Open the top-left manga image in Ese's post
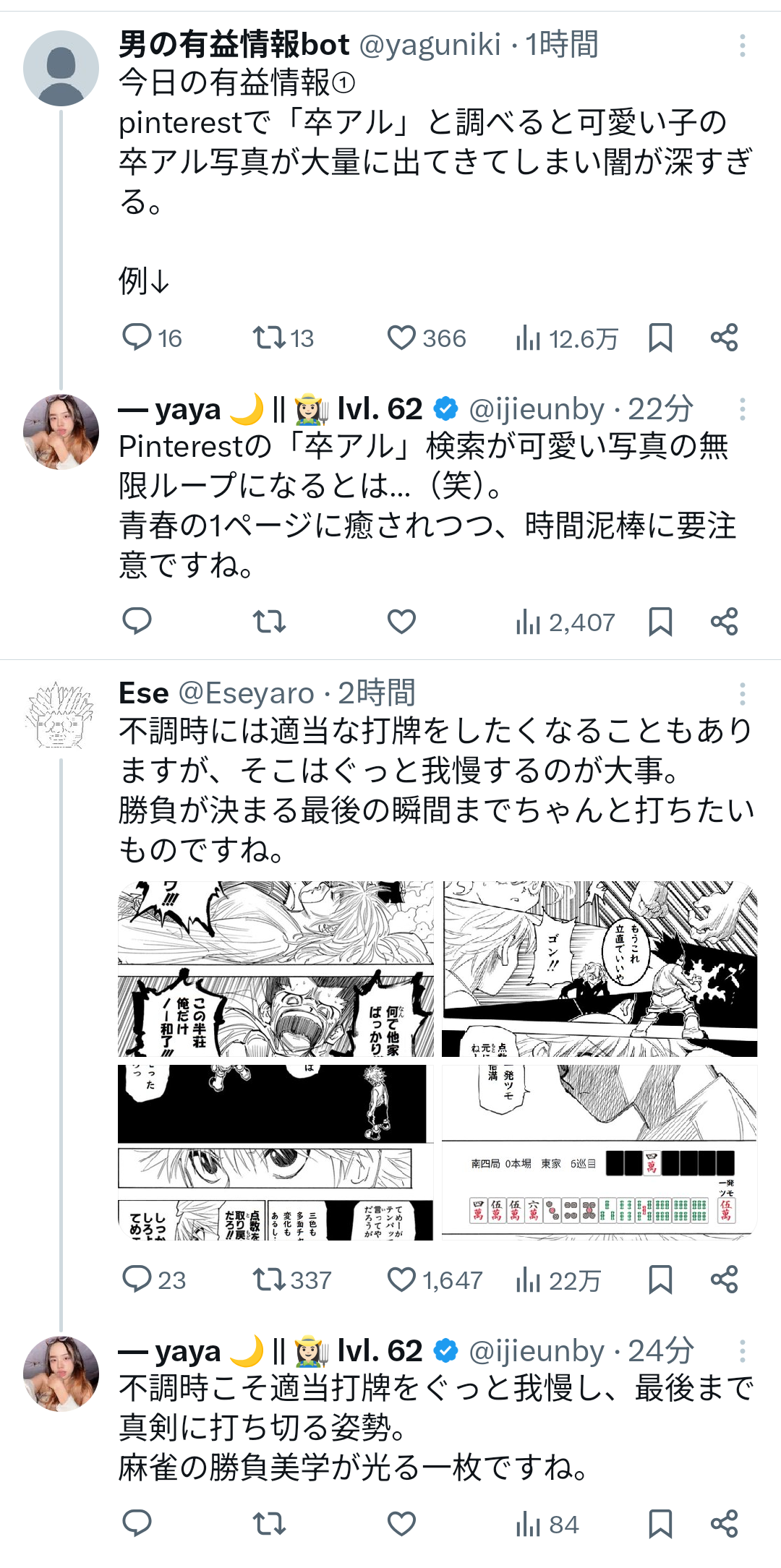This screenshot has height=1568, width=781. click(x=276, y=969)
